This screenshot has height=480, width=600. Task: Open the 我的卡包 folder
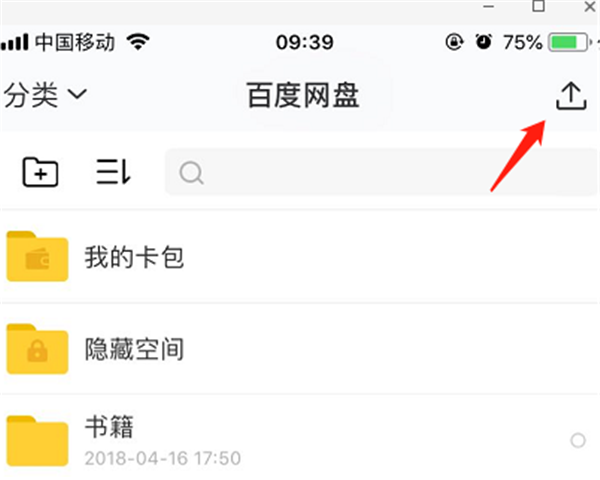coord(134,257)
